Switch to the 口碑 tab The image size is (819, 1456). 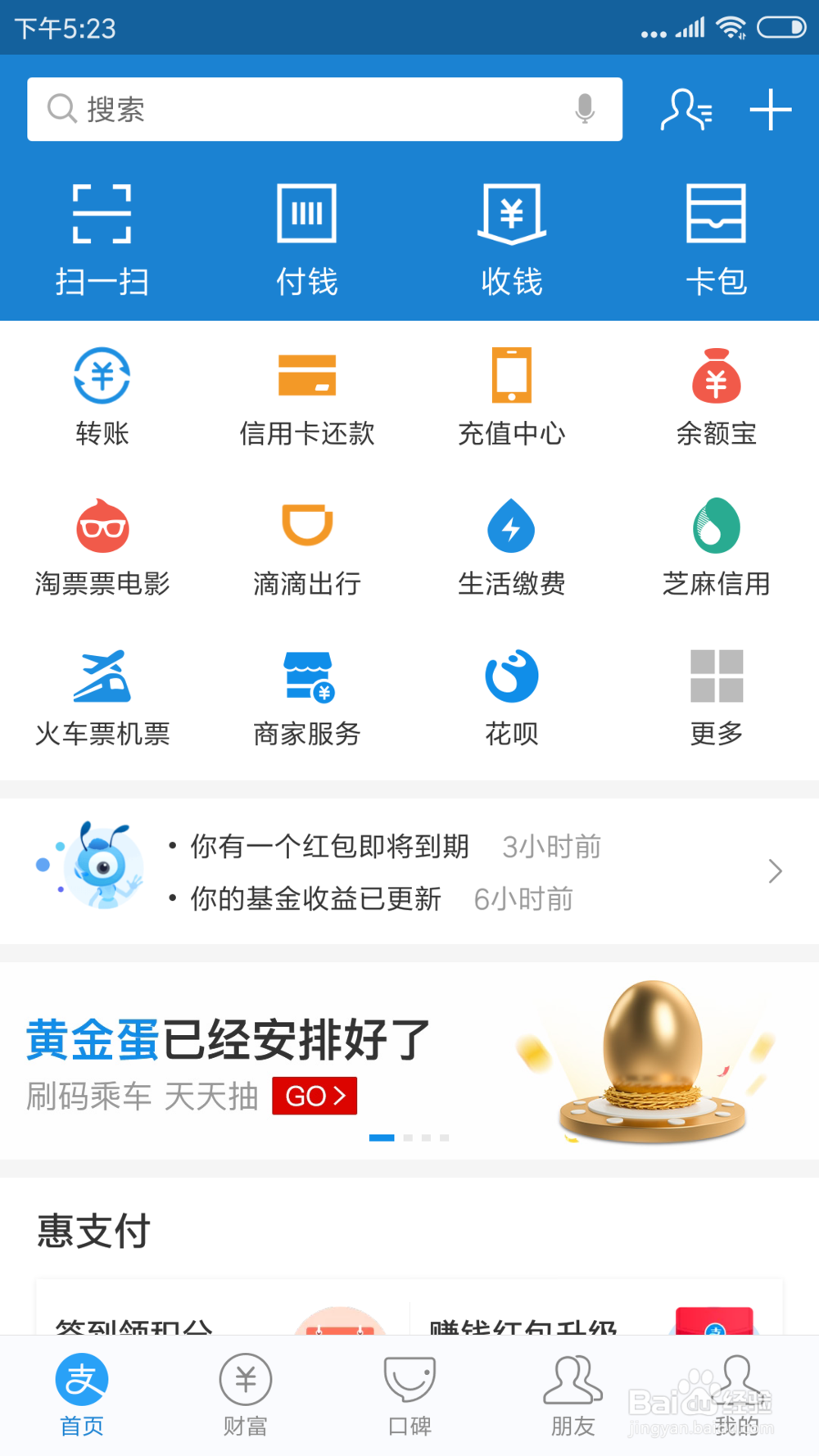pos(409,1396)
